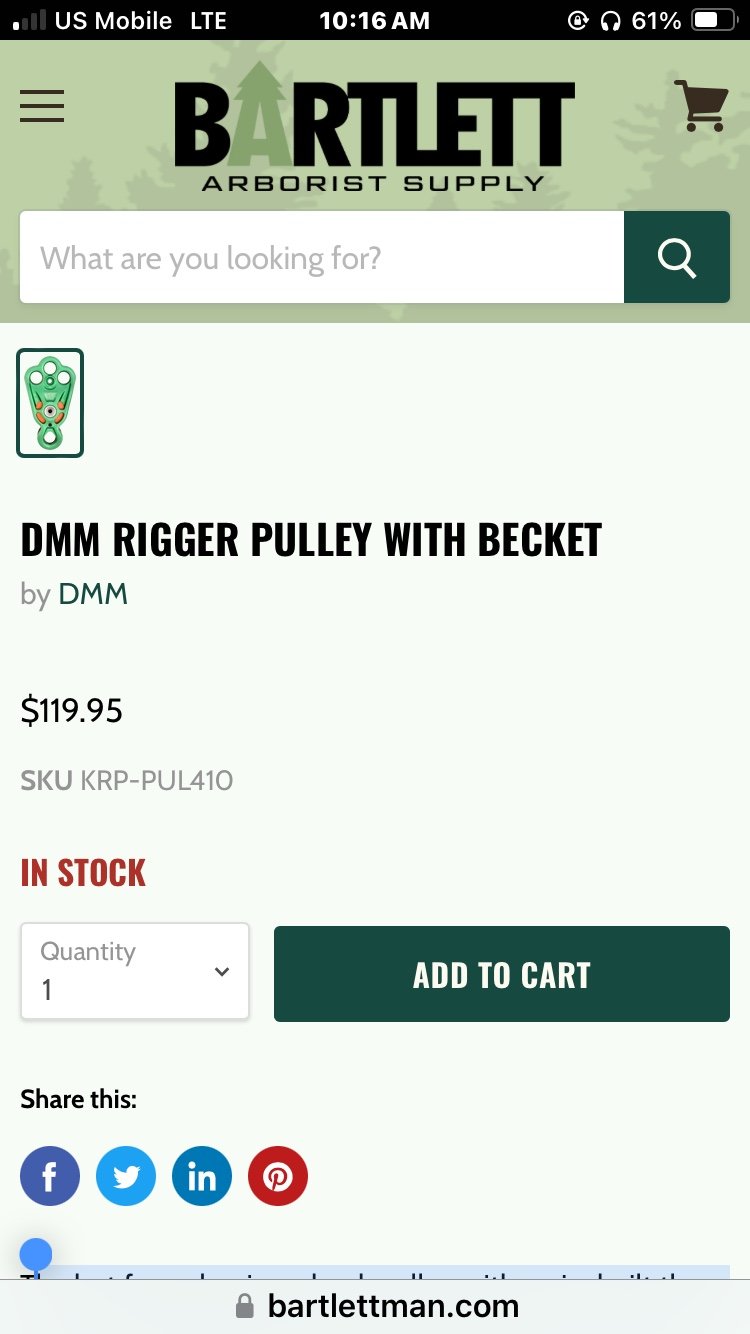Focus the 'What are you looking for?' search field
Screen dimensions: 750x1334
[x=322, y=257]
